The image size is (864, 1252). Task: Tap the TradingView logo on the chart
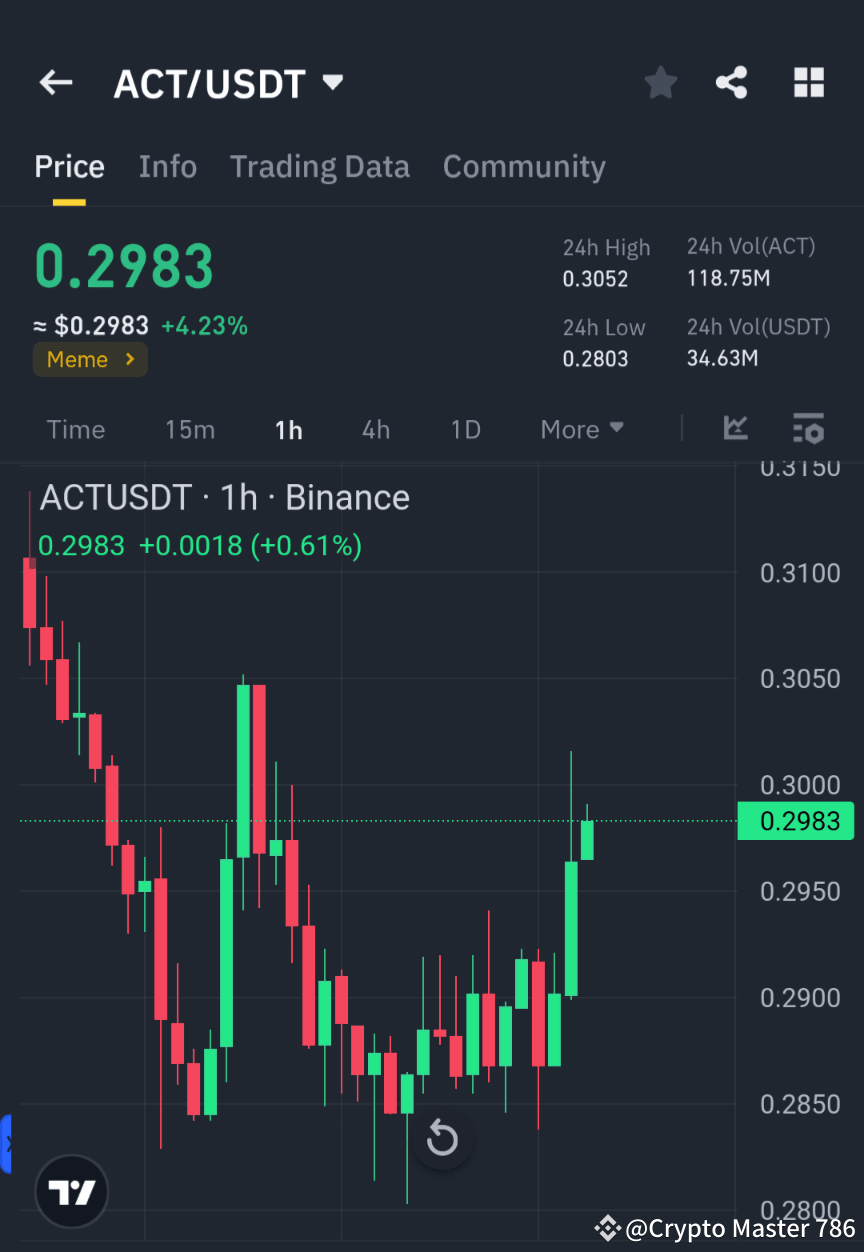click(70, 1191)
